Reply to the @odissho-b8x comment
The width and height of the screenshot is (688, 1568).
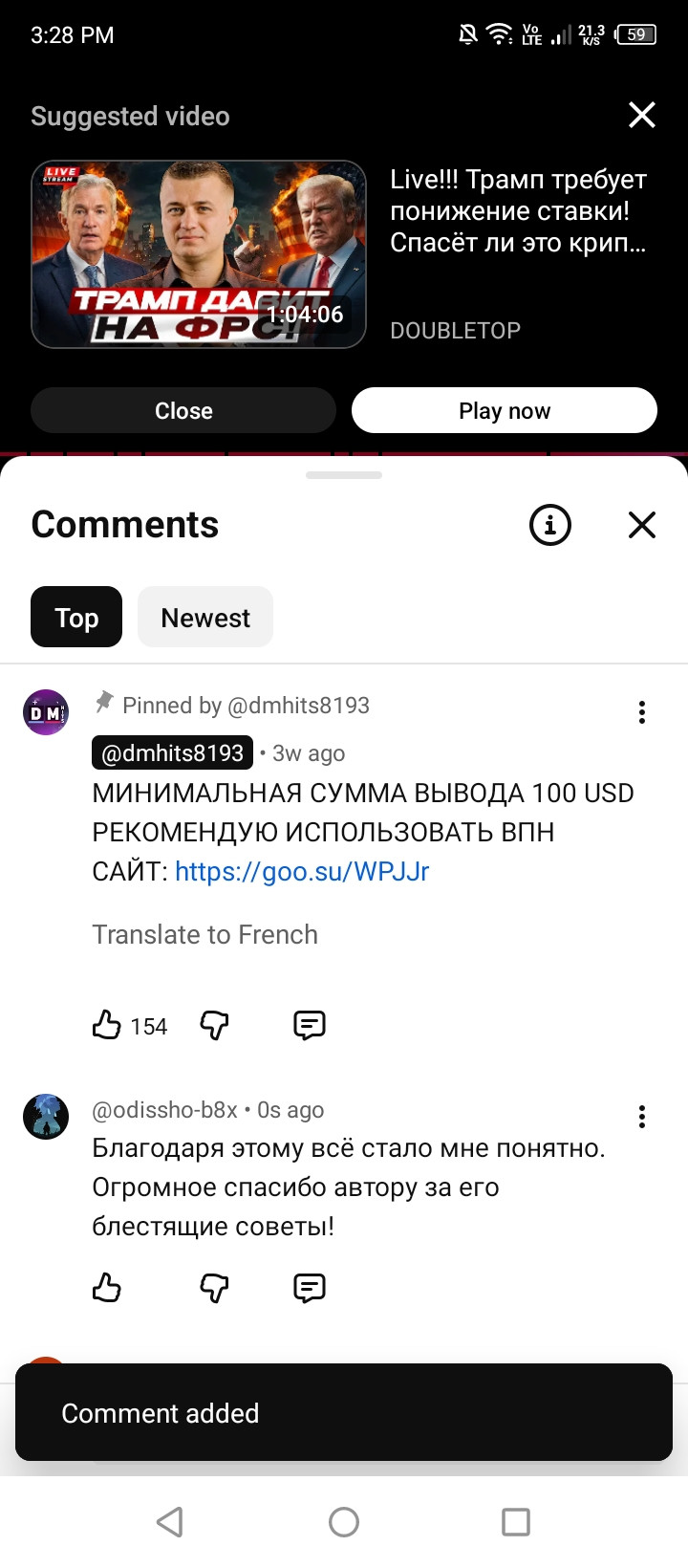[309, 1288]
